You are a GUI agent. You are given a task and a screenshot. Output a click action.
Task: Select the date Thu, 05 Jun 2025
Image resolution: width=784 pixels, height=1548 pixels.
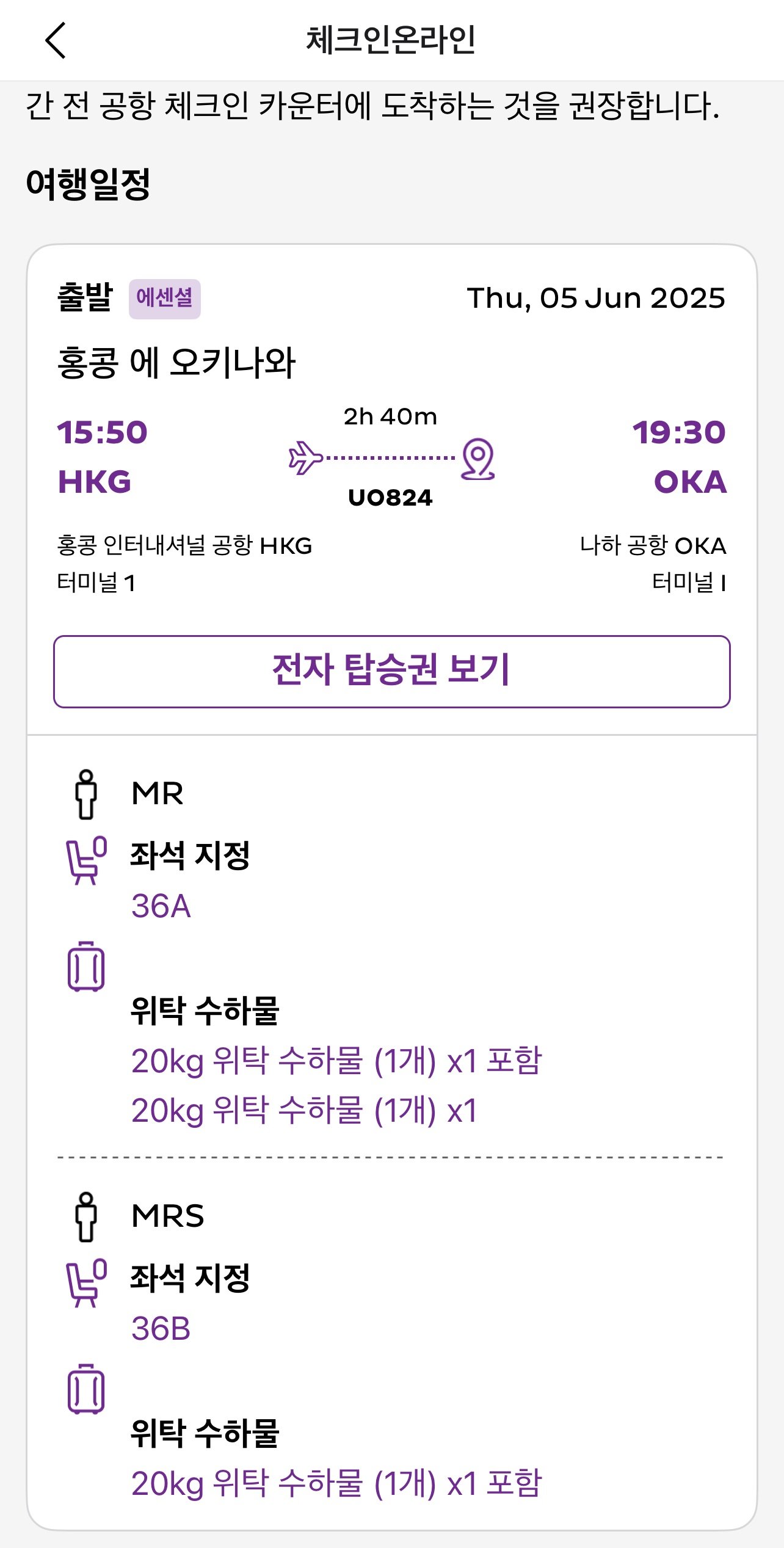(596, 297)
